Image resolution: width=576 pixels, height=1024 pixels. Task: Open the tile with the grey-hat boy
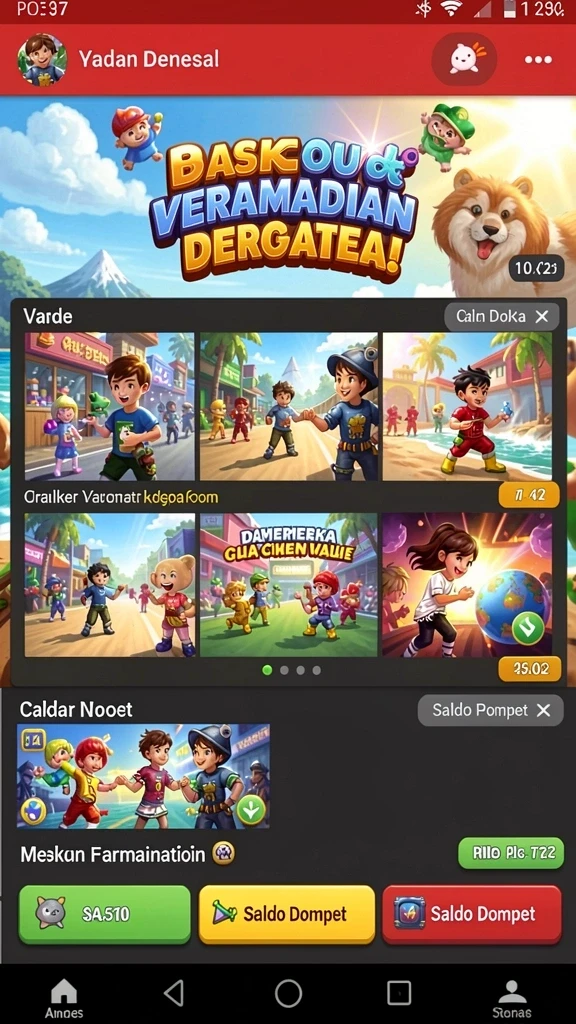pyautogui.click(x=289, y=406)
